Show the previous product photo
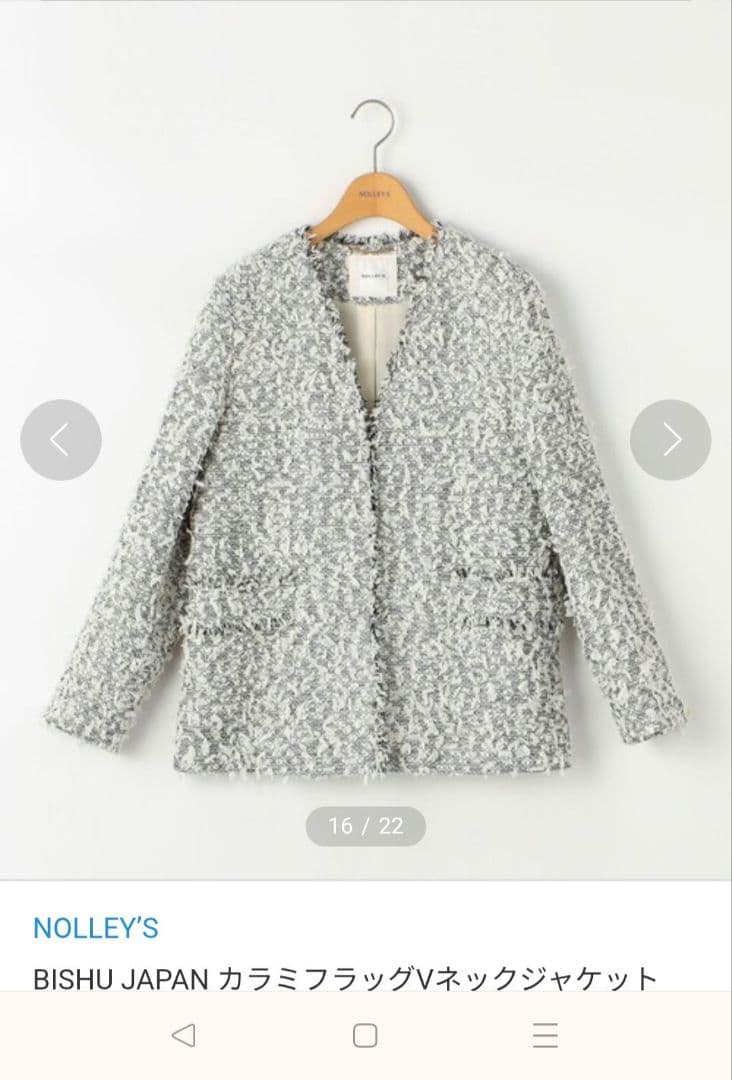This screenshot has height=1080, width=732. pyautogui.click(x=61, y=440)
